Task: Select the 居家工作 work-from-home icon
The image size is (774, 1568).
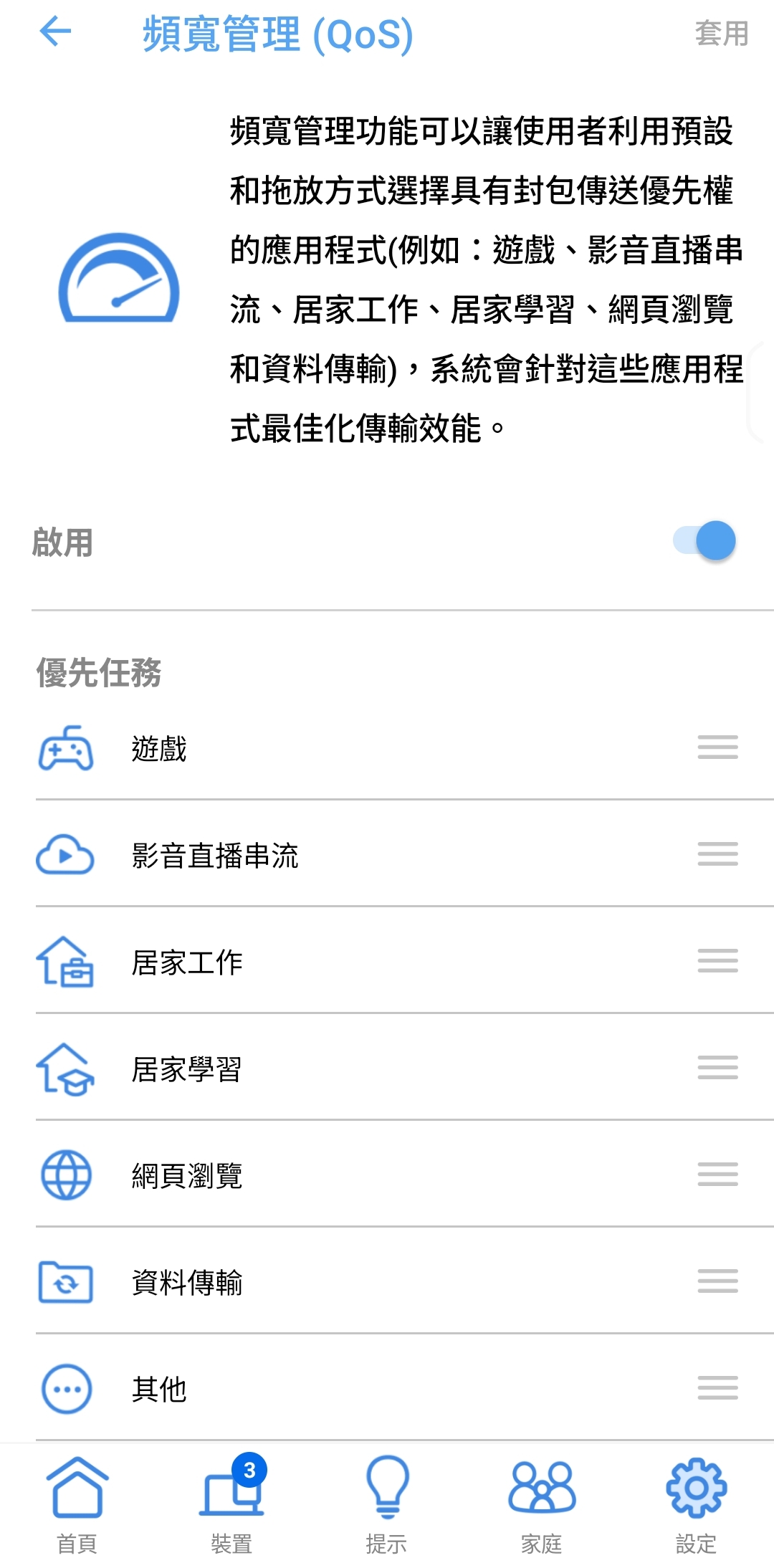Action: click(x=64, y=962)
